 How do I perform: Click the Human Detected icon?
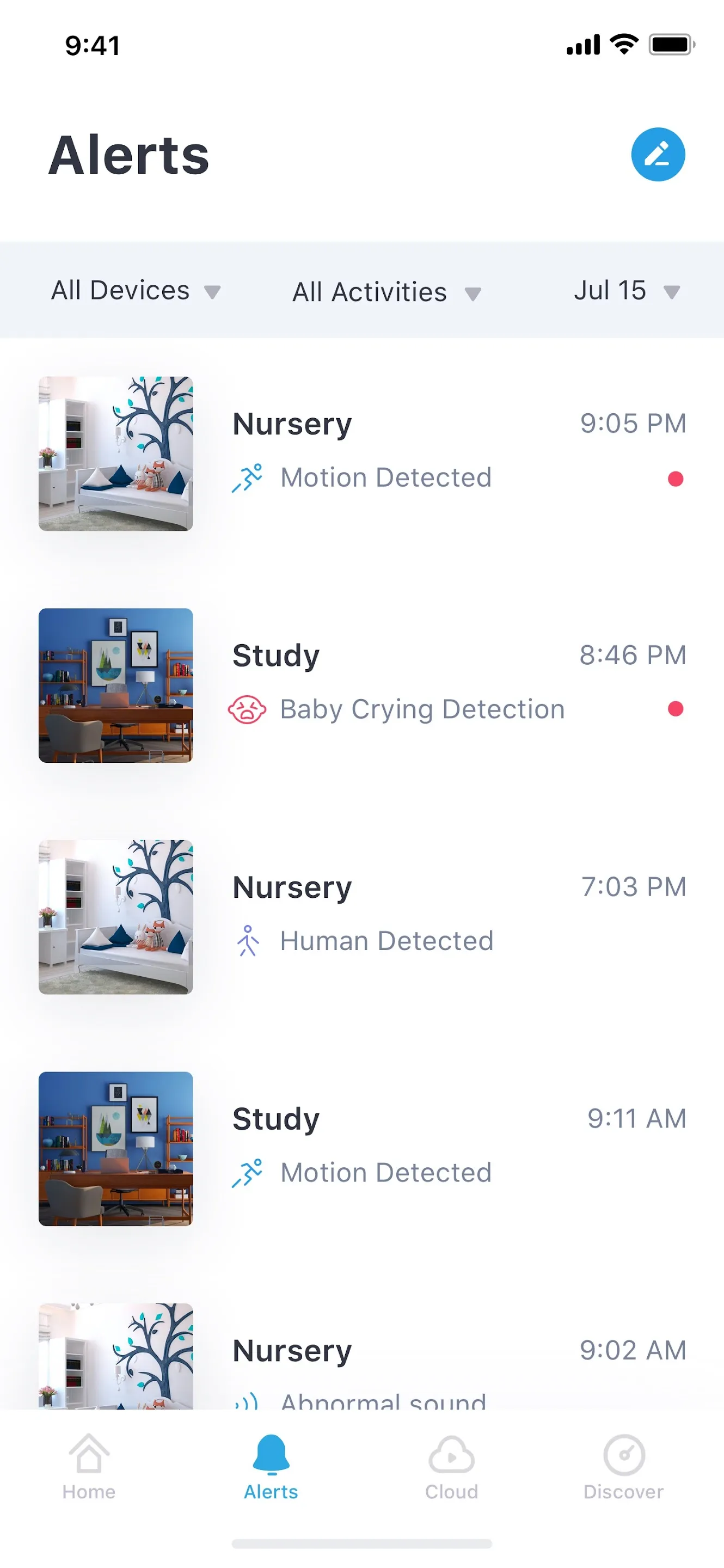249,940
